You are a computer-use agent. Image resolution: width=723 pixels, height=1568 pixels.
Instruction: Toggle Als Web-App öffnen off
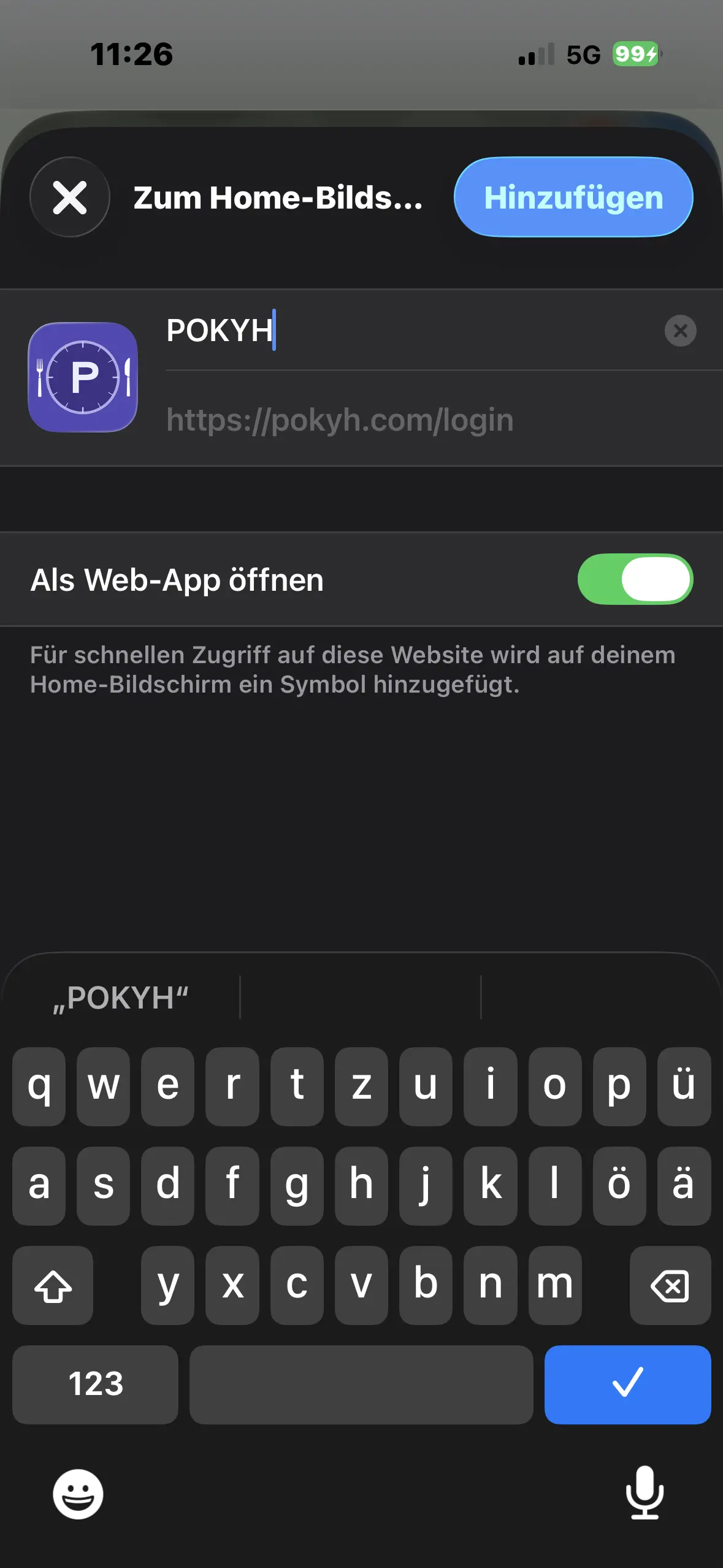(635, 580)
